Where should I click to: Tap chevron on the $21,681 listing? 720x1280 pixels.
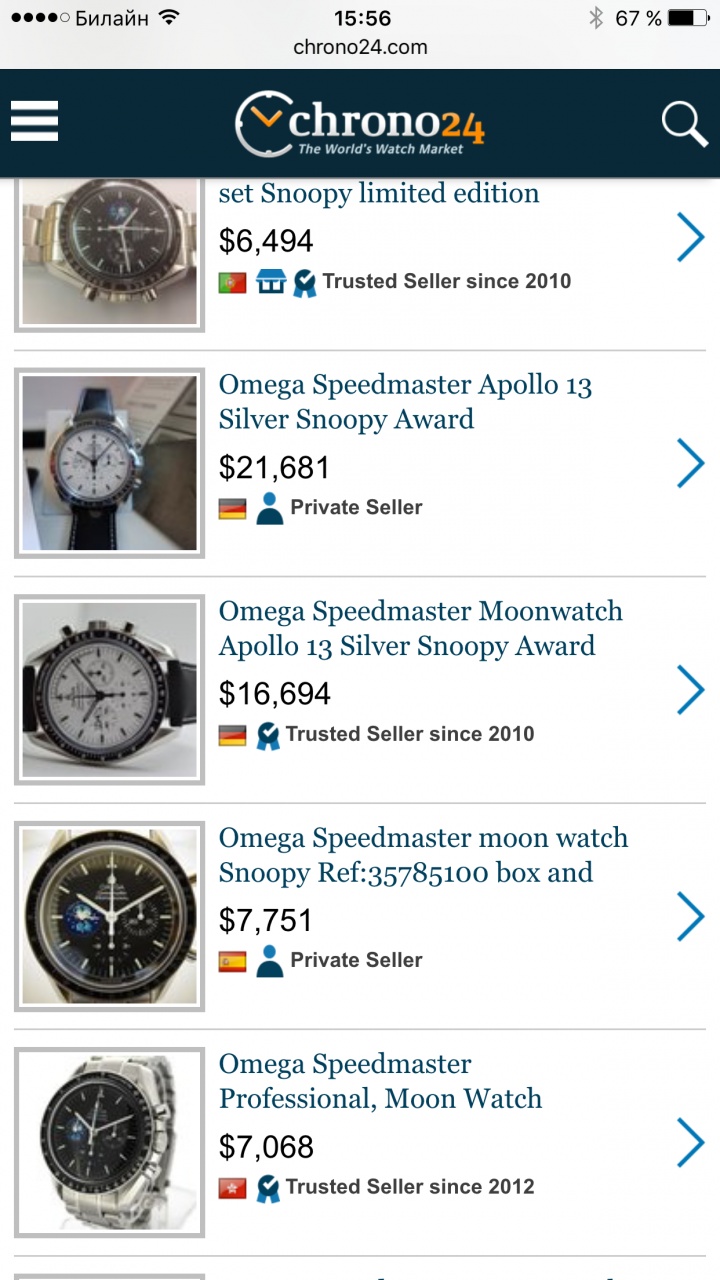click(690, 463)
